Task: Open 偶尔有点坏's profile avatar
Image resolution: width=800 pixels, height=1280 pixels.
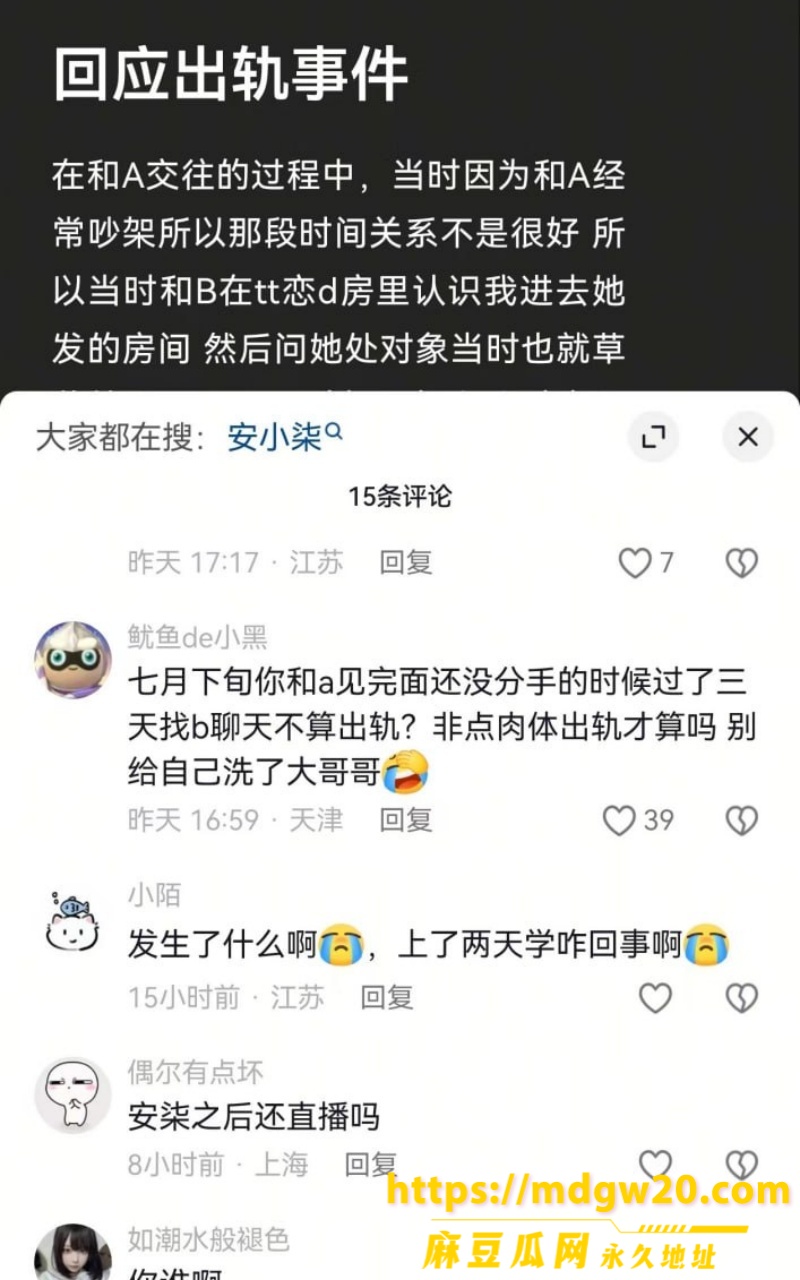Action: (x=73, y=1096)
